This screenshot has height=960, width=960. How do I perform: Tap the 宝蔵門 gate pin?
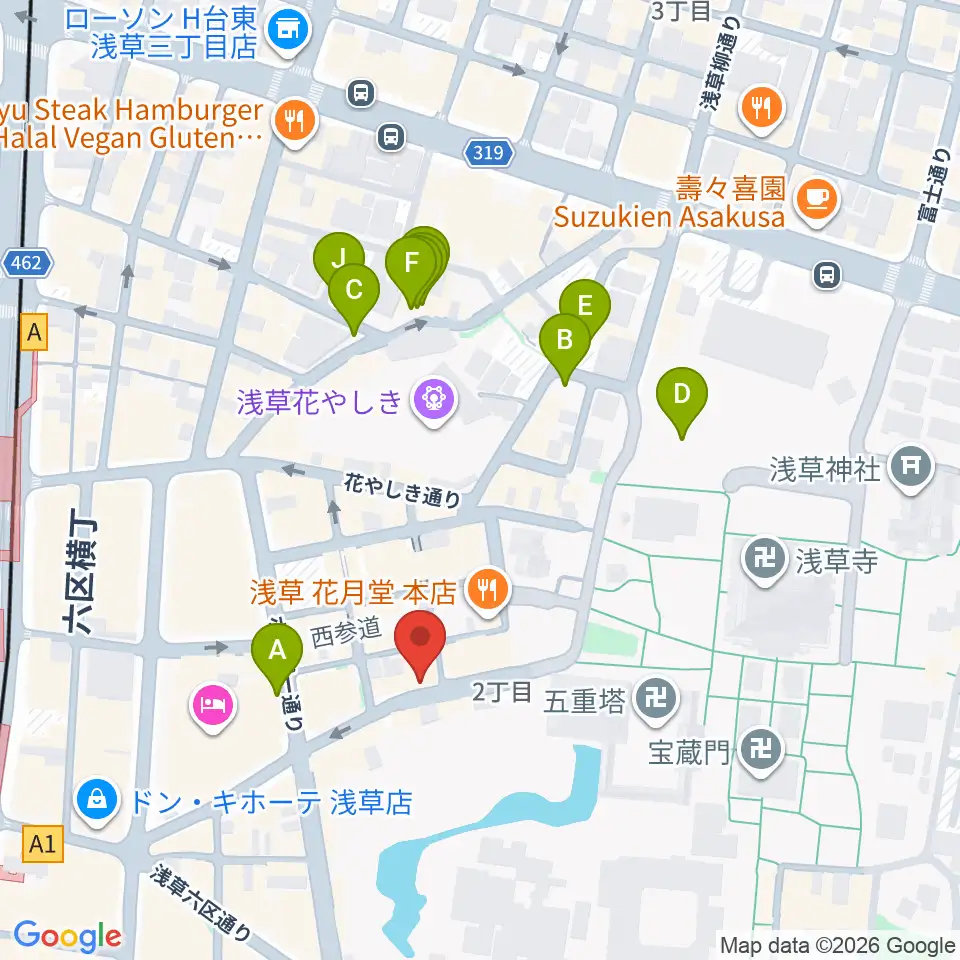pyautogui.click(x=760, y=751)
